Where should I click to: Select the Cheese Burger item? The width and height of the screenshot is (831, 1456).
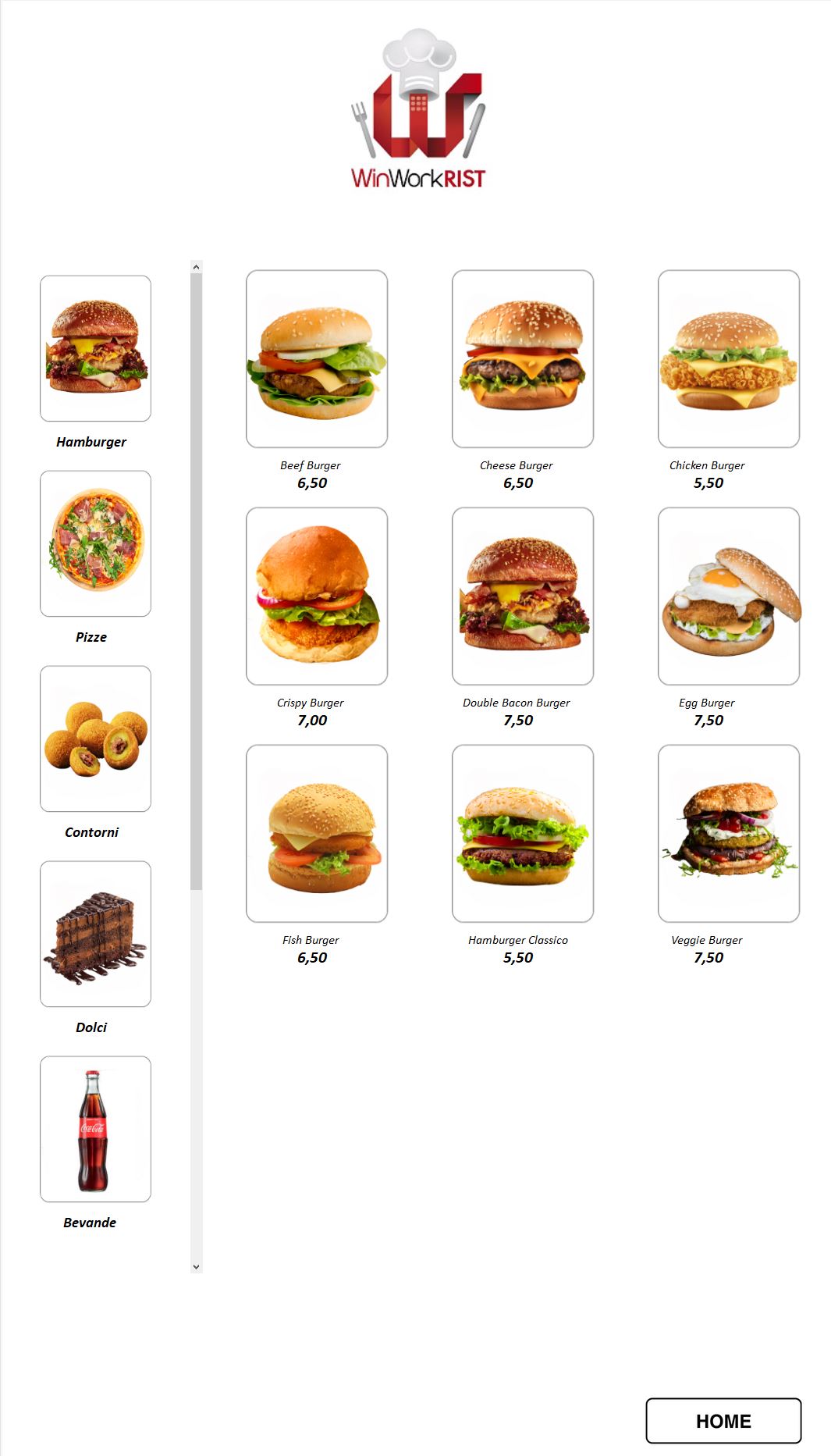pyautogui.click(x=523, y=359)
